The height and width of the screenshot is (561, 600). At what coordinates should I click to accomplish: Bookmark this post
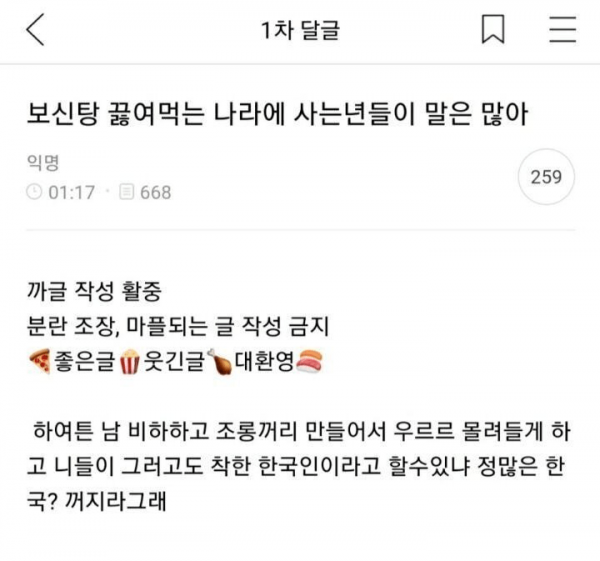pos(493,31)
